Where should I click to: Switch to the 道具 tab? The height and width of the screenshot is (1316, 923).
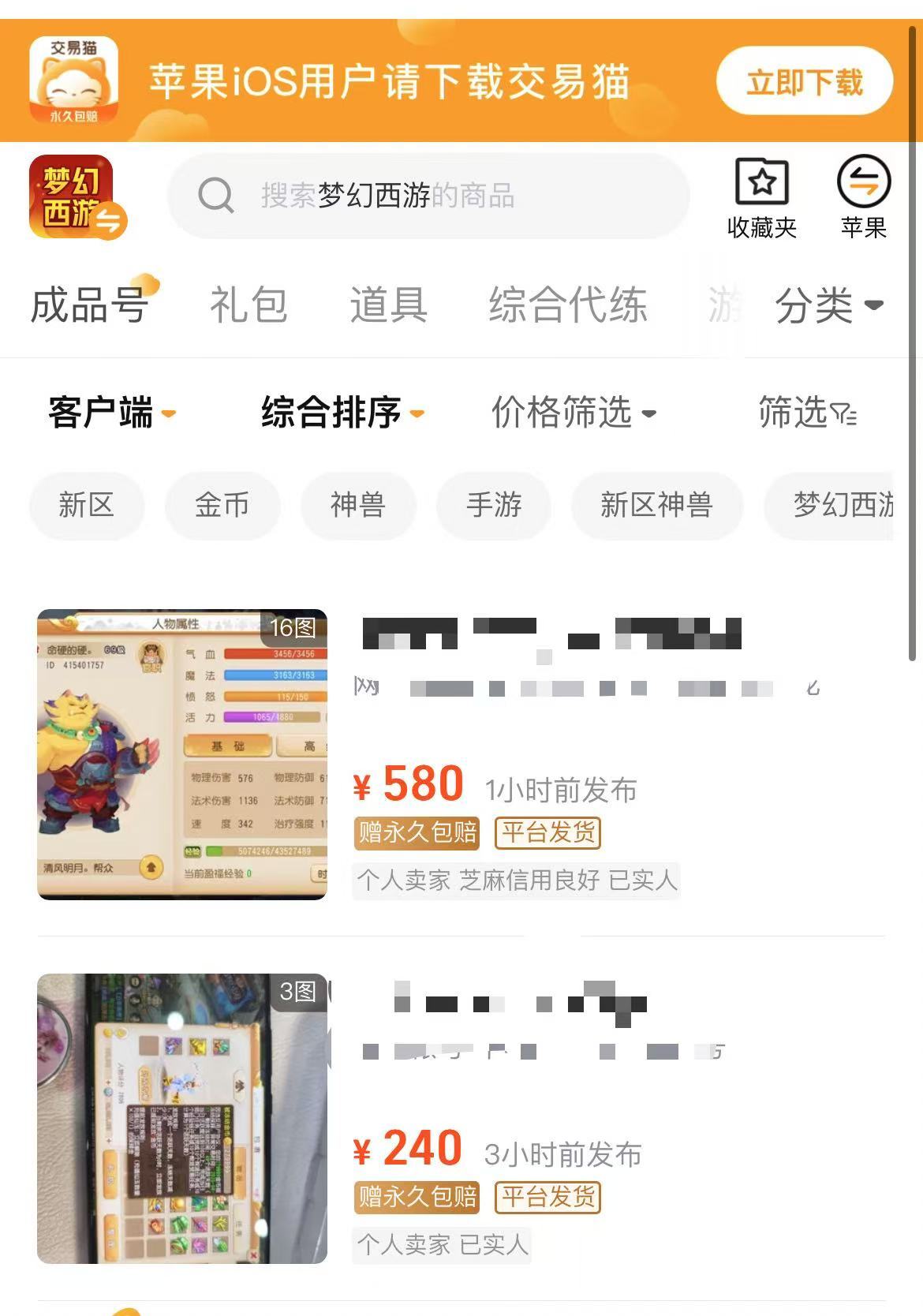(x=388, y=305)
